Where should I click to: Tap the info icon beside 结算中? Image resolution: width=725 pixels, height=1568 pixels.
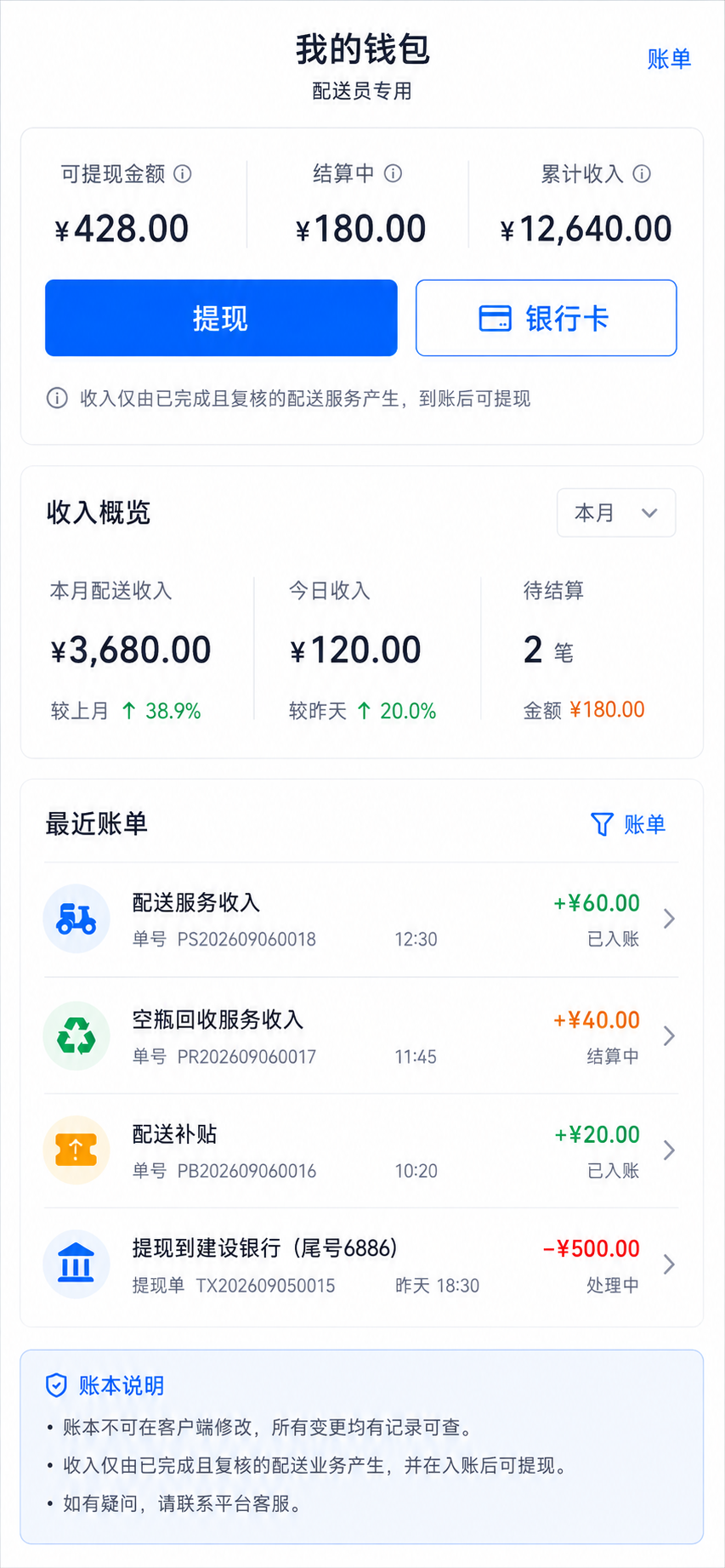point(393,173)
